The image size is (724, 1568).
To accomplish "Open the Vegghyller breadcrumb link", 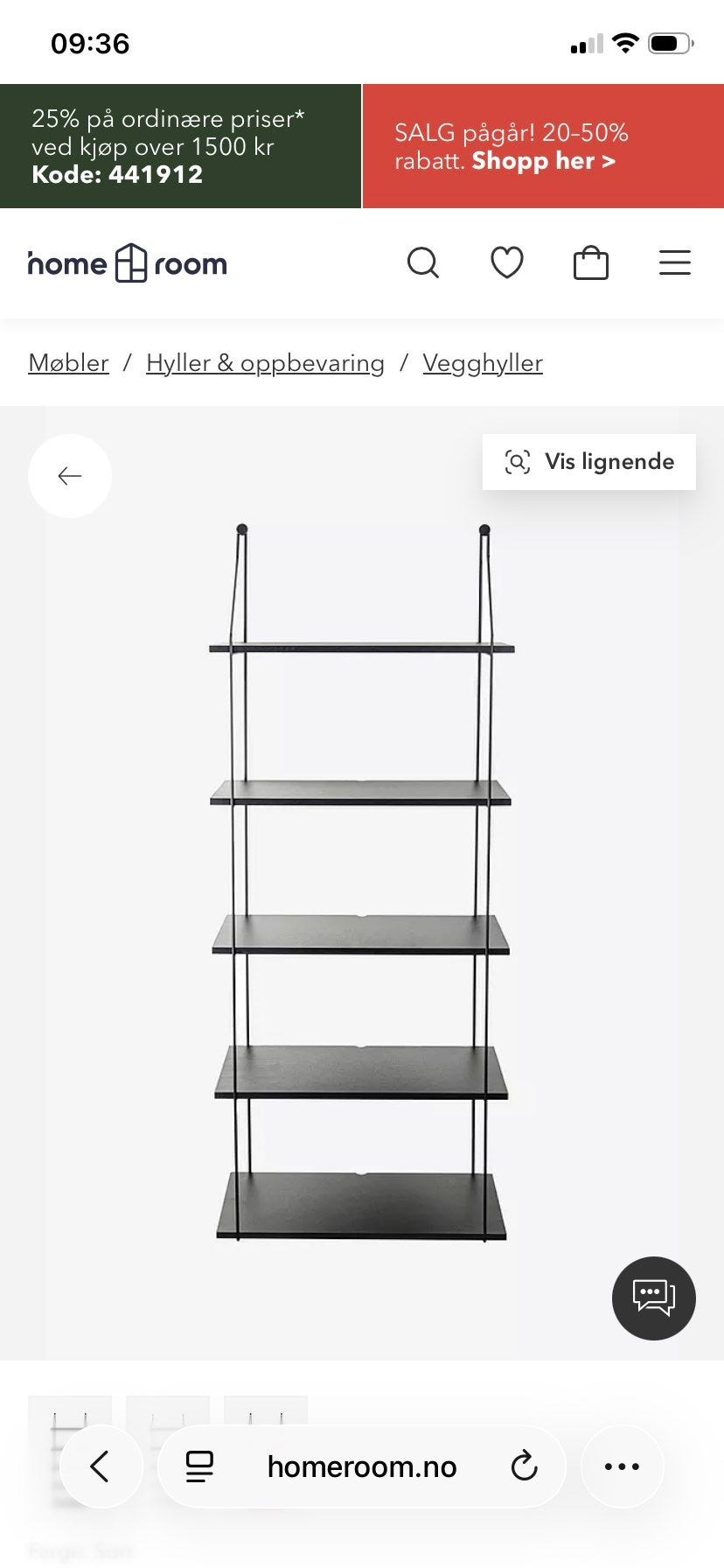I will coord(483,362).
